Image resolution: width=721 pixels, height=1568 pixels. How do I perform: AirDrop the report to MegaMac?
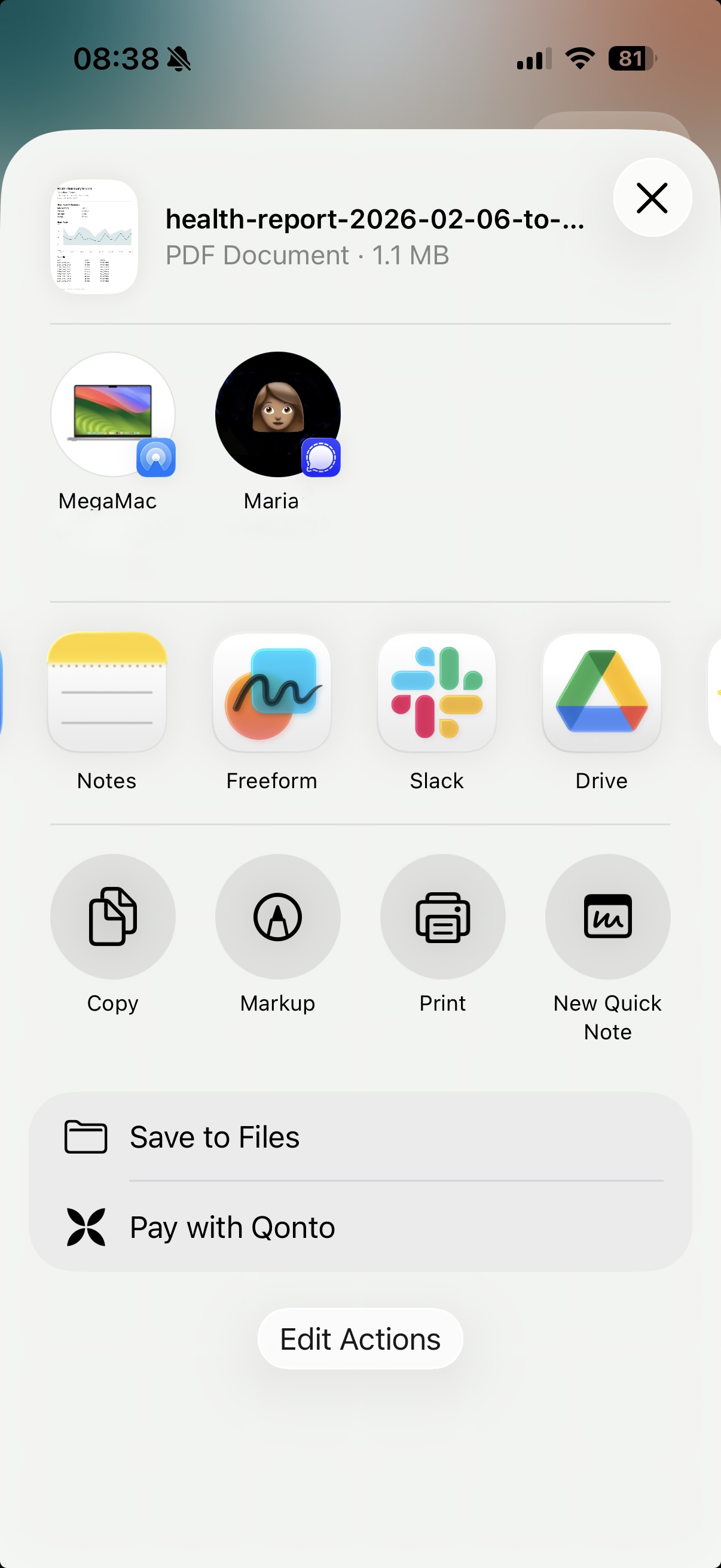click(112, 414)
